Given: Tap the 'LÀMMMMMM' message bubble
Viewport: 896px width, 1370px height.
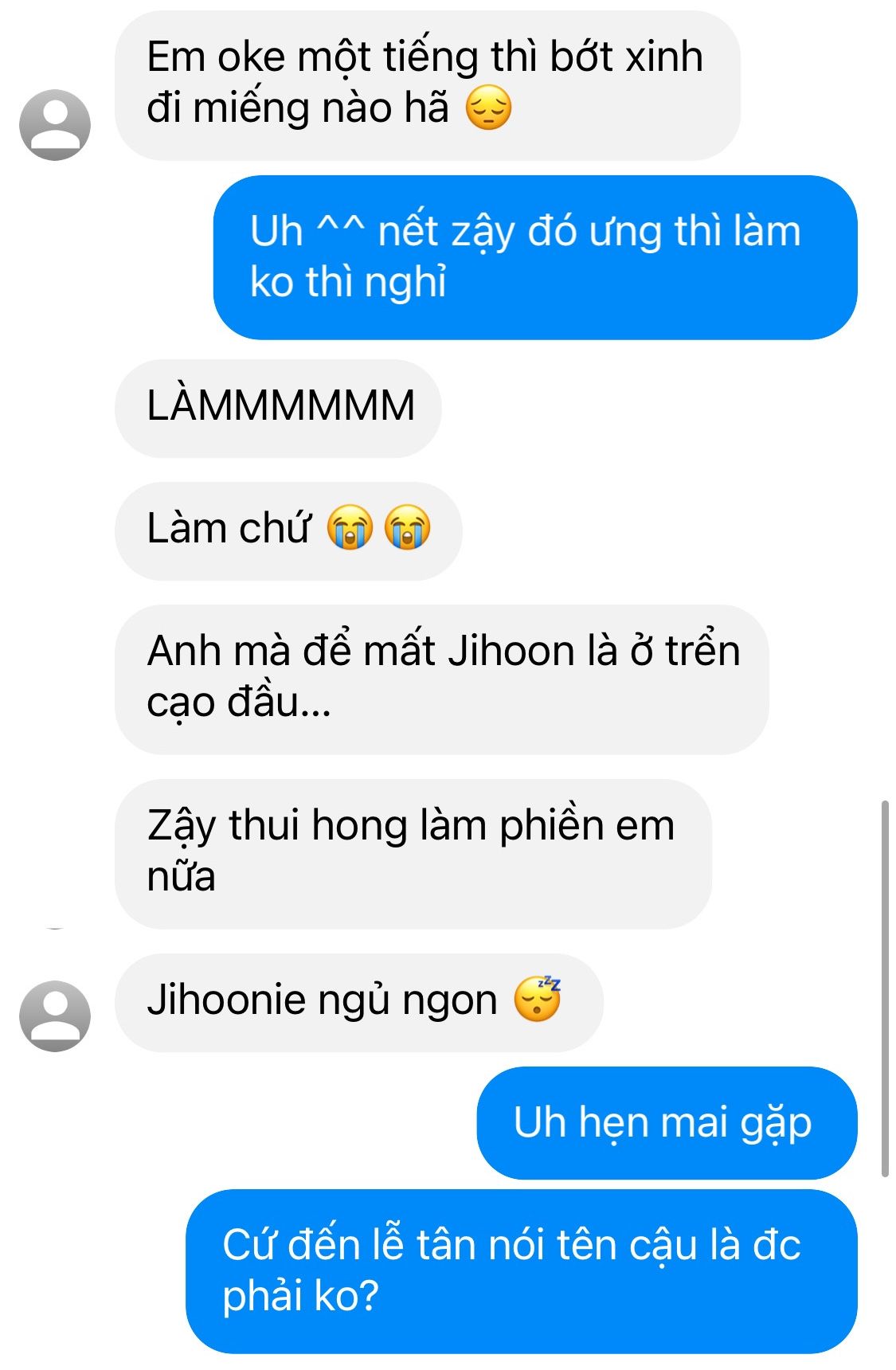Looking at the screenshot, I should click(279, 407).
